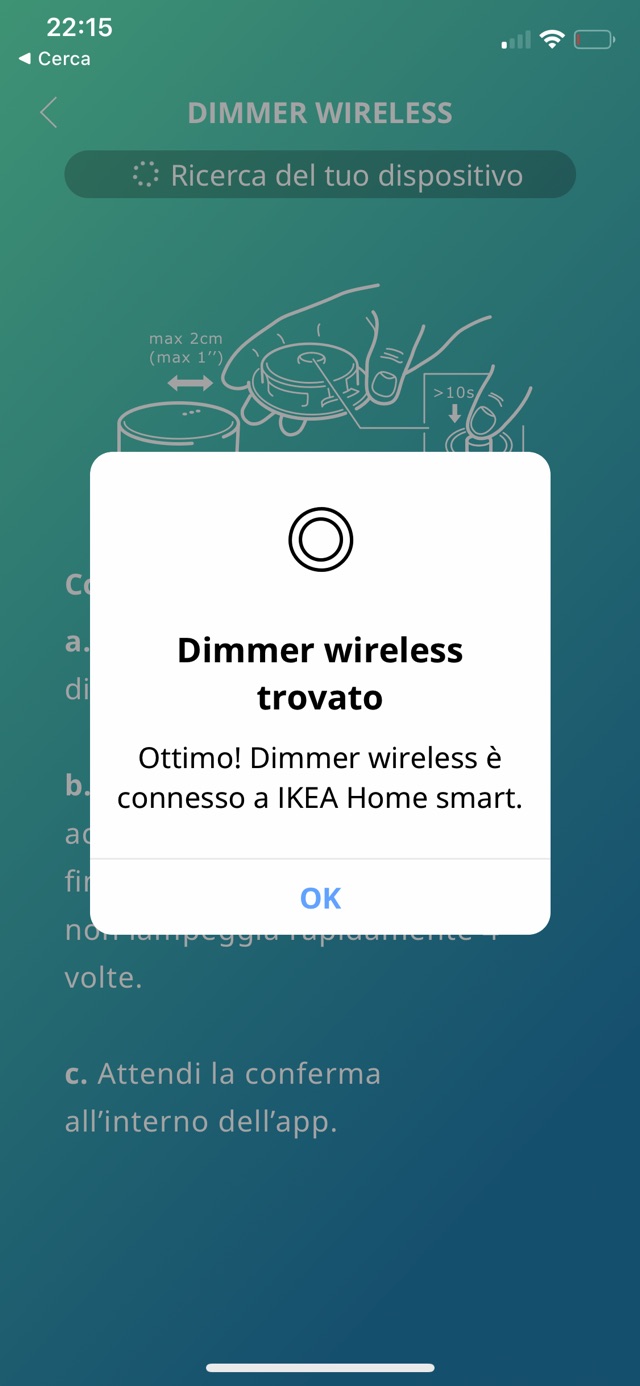
Task: Confirm the dialog with OK
Action: coord(320,897)
